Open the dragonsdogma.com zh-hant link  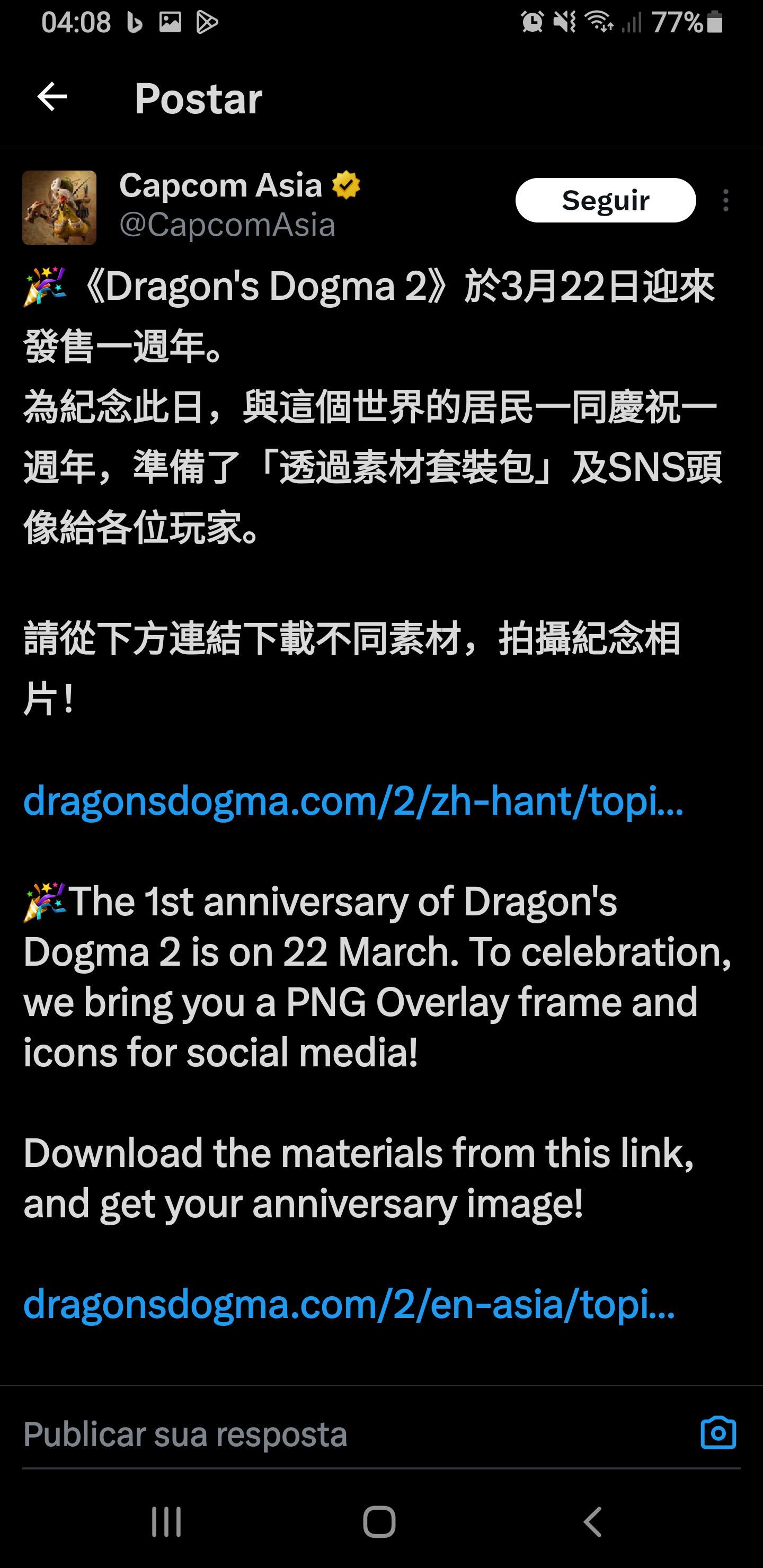click(353, 800)
